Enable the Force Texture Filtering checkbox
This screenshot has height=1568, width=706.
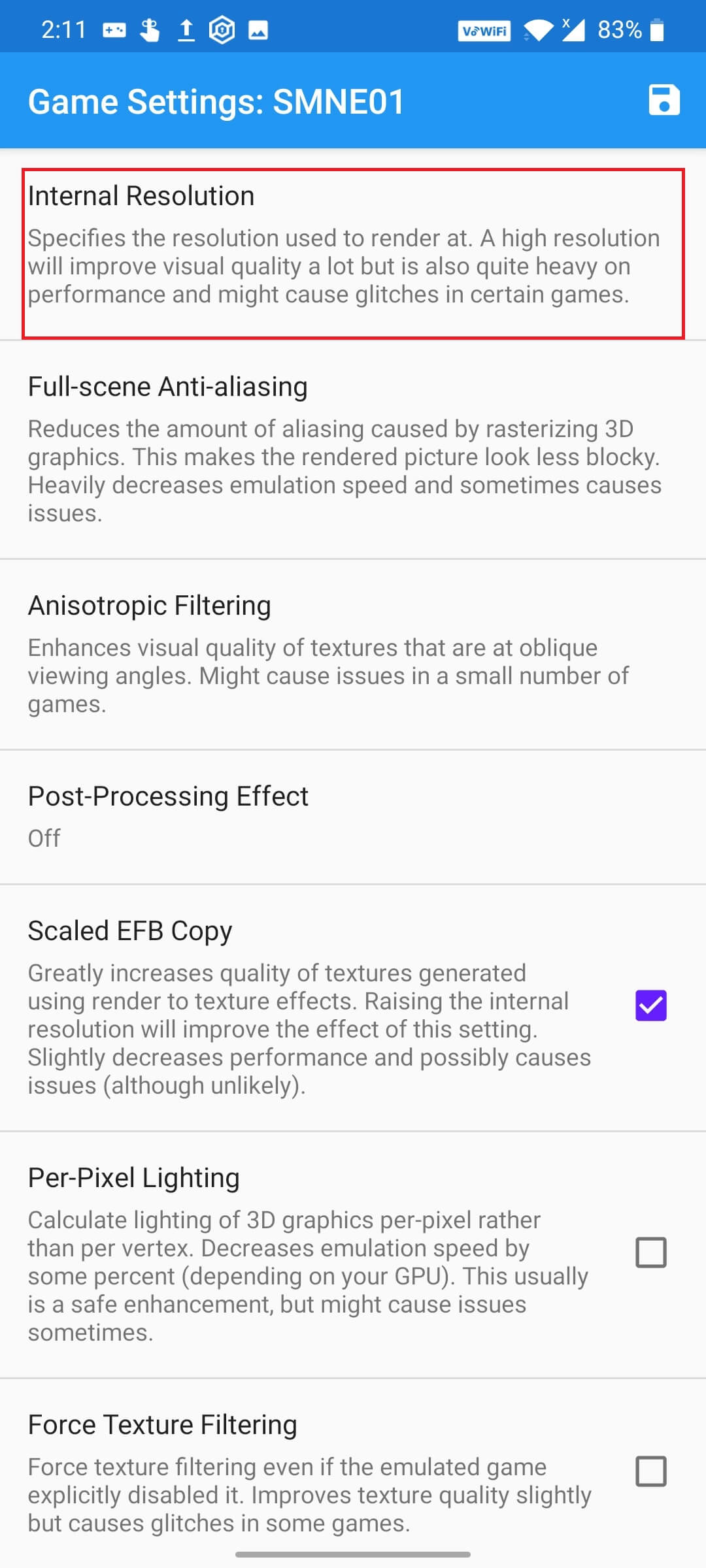tap(651, 1471)
